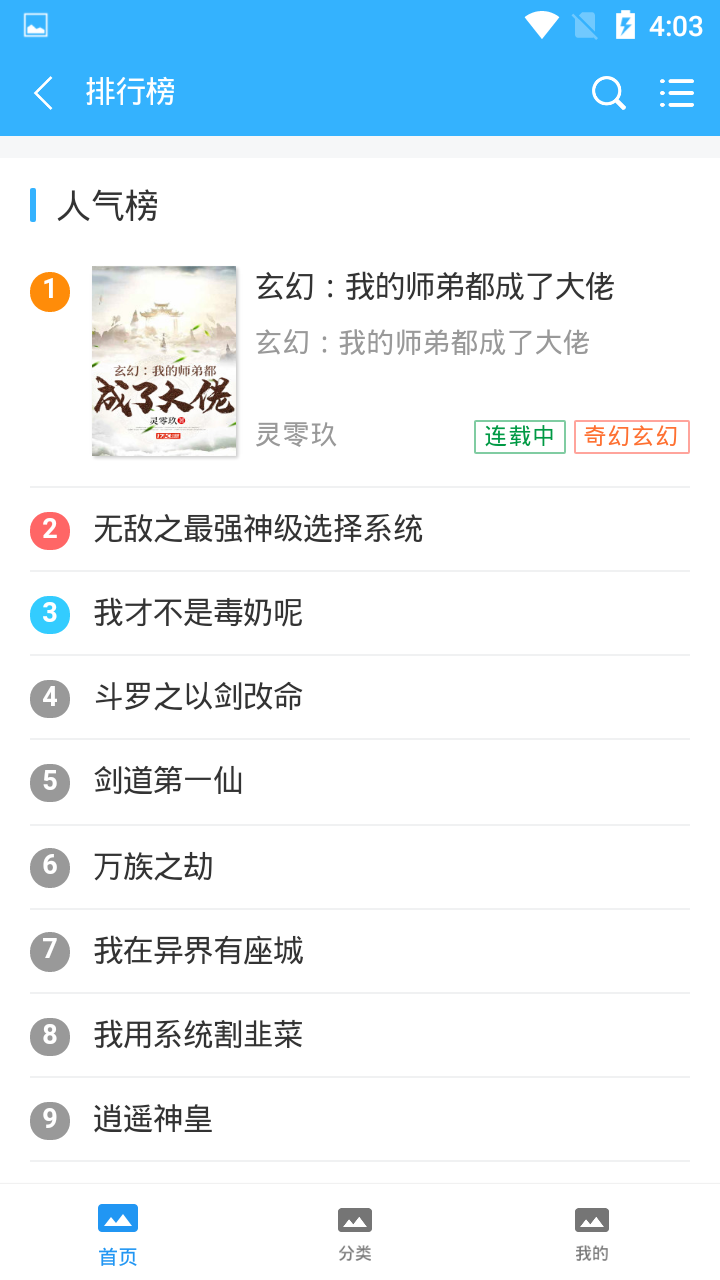View rank 9 novel 逍遥神皇
720x1280 pixels.
coord(153,1119)
